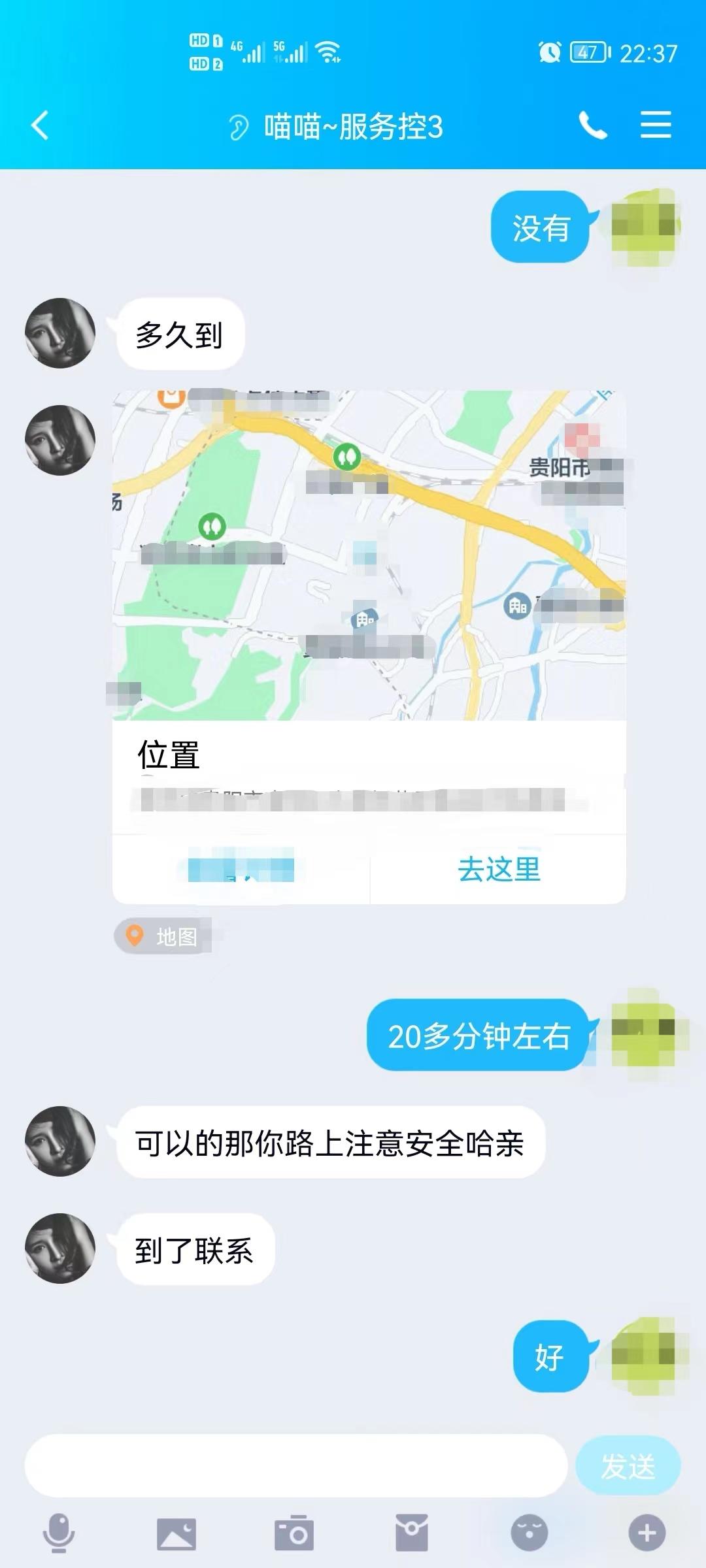The height and width of the screenshot is (1568, 706).
Task: Open the shared location map card
Action: click(x=369, y=555)
